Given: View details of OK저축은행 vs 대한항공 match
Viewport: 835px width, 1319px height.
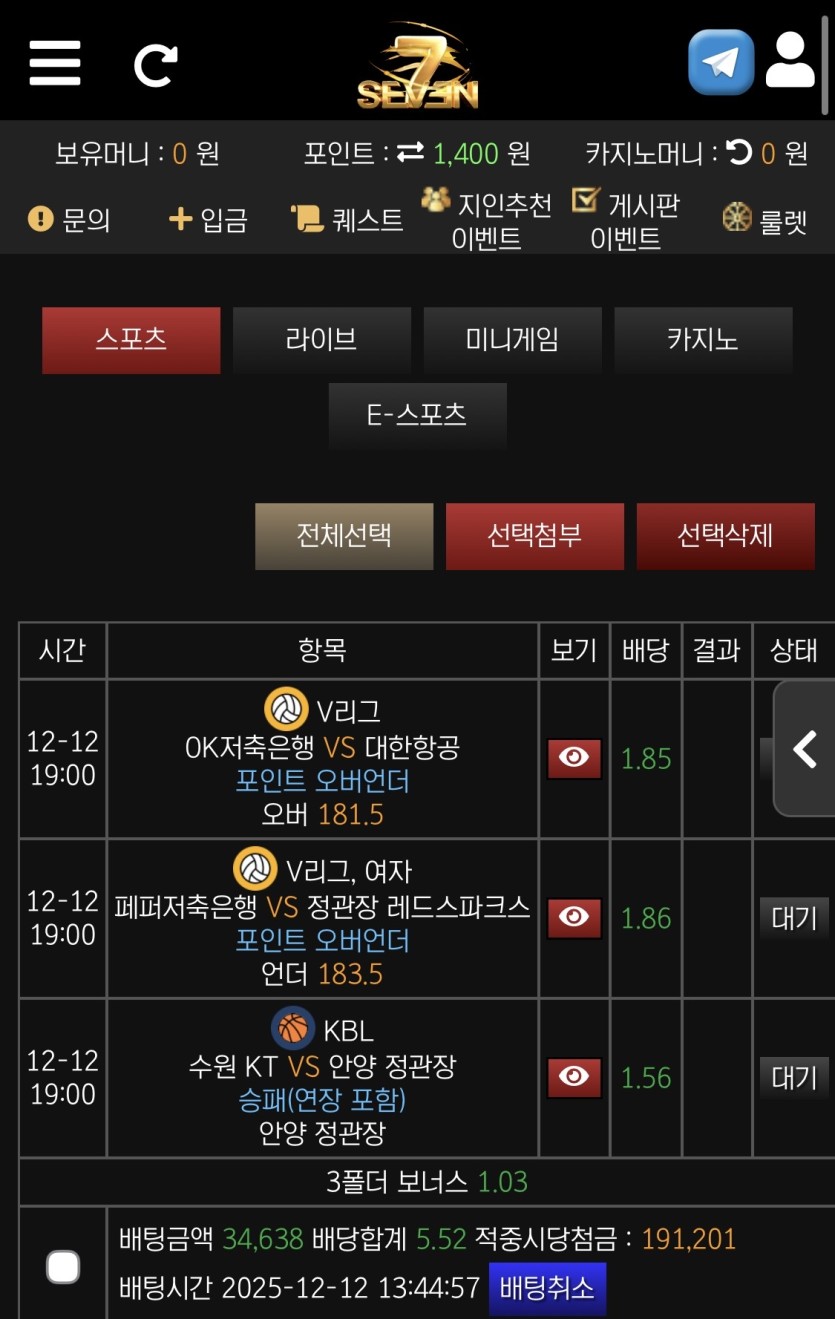Looking at the screenshot, I should [574, 758].
